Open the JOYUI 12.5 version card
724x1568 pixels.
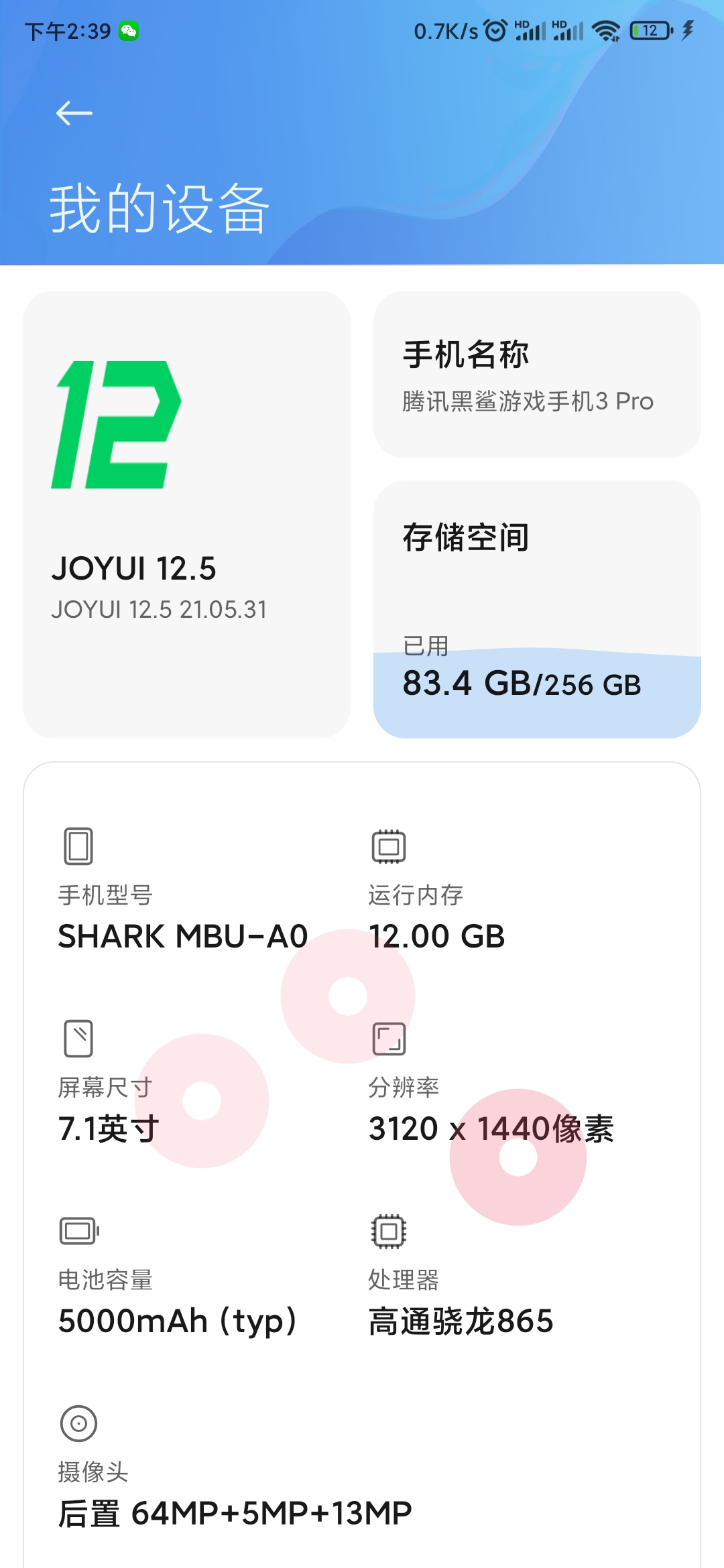tap(187, 515)
